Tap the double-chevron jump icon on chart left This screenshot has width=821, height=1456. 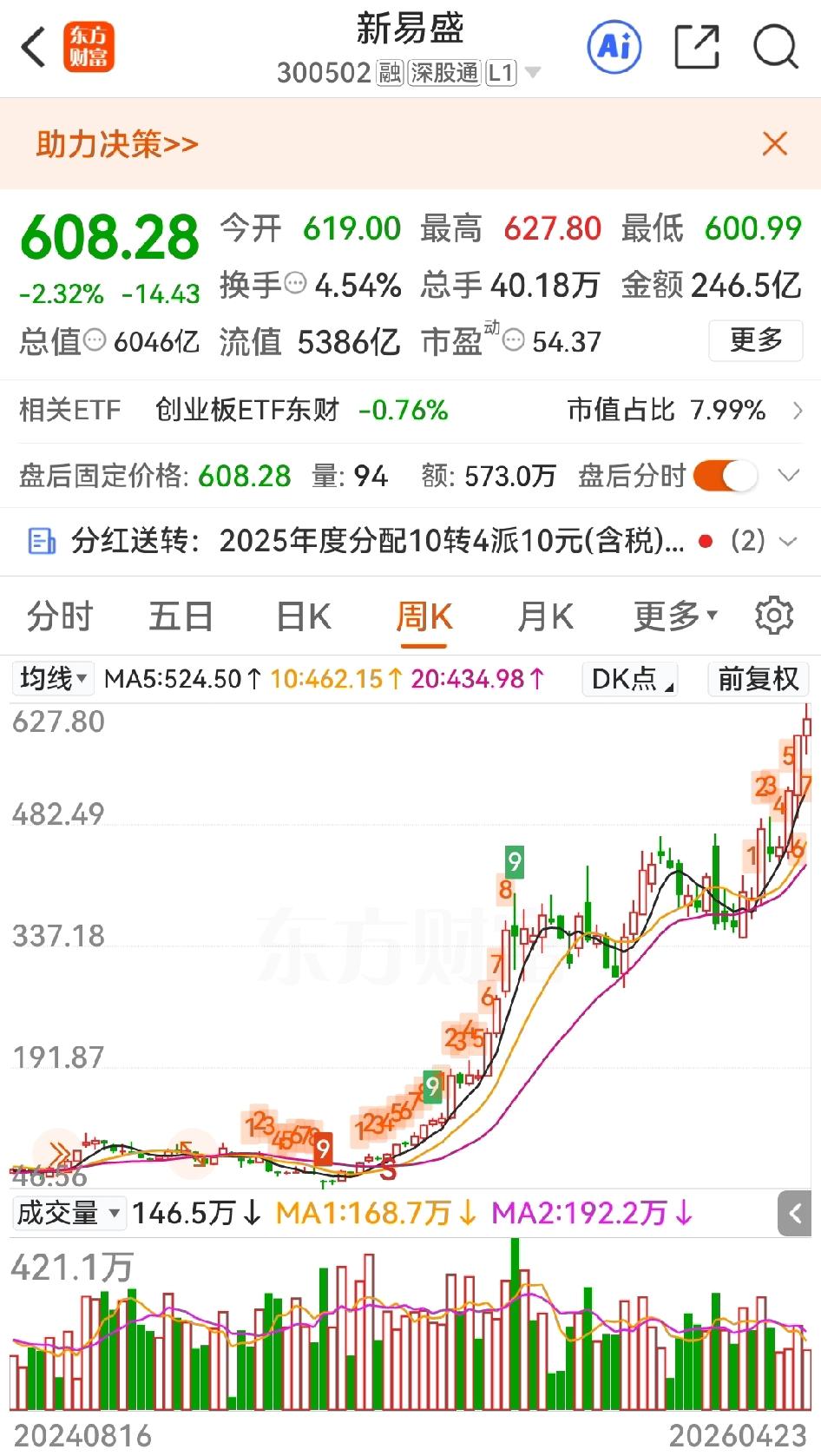coord(59,1152)
